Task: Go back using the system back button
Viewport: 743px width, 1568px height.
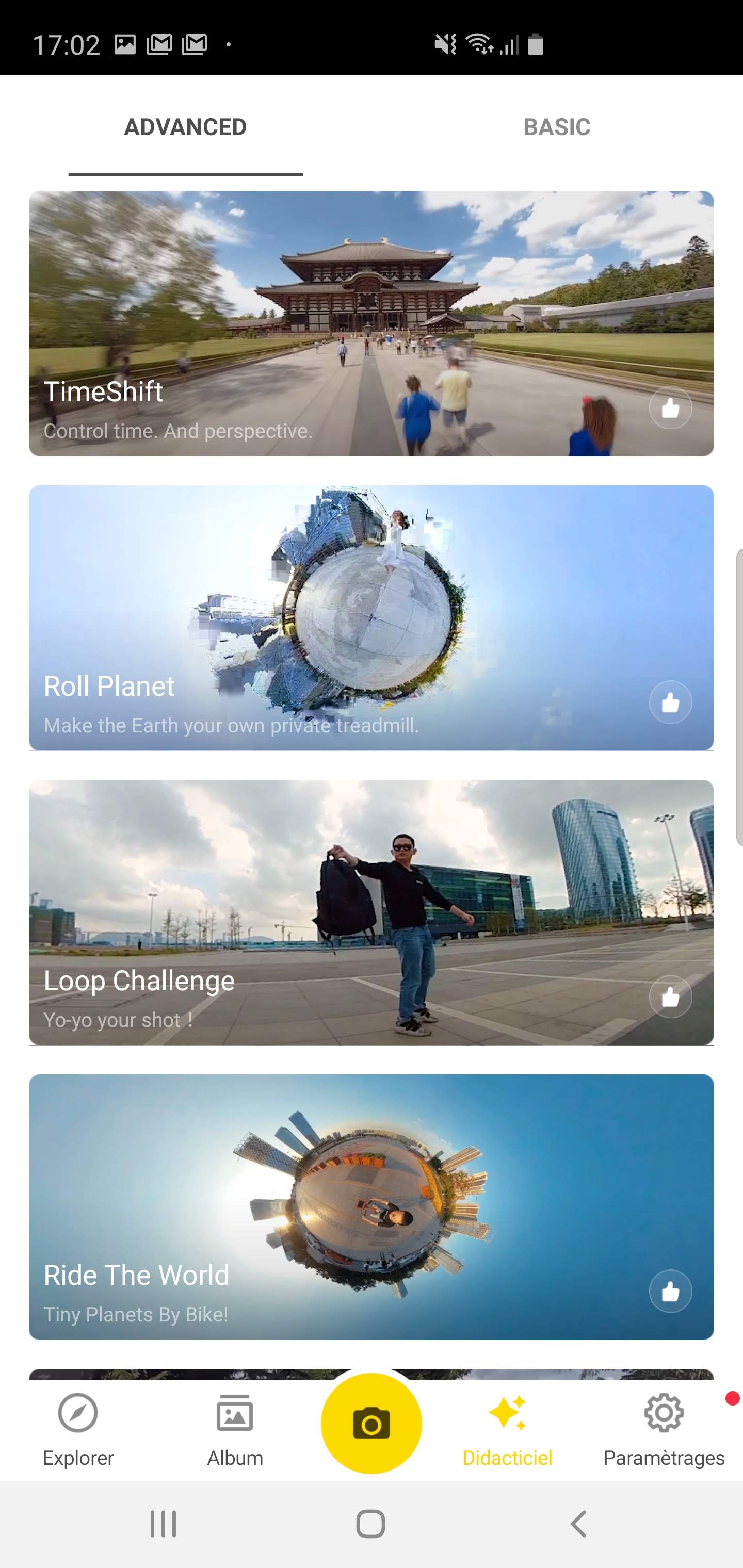Action: pyautogui.click(x=578, y=1524)
